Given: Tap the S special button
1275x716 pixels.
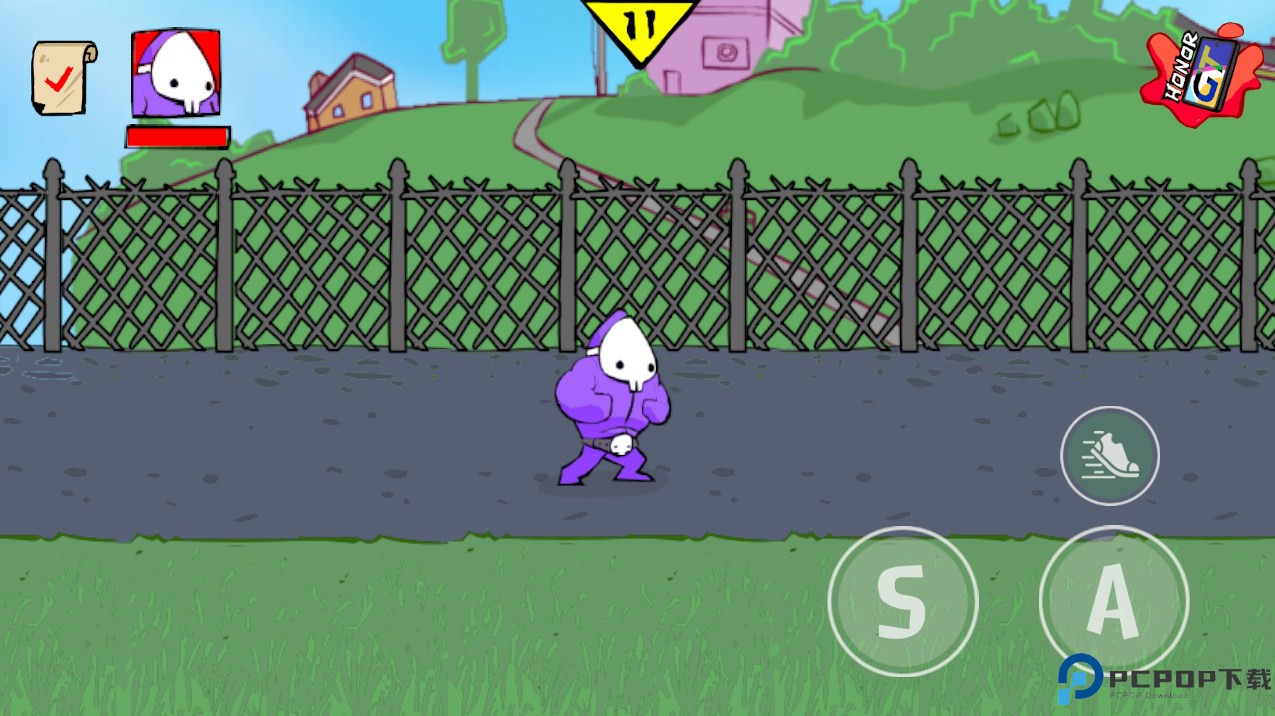Looking at the screenshot, I should [x=902, y=601].
